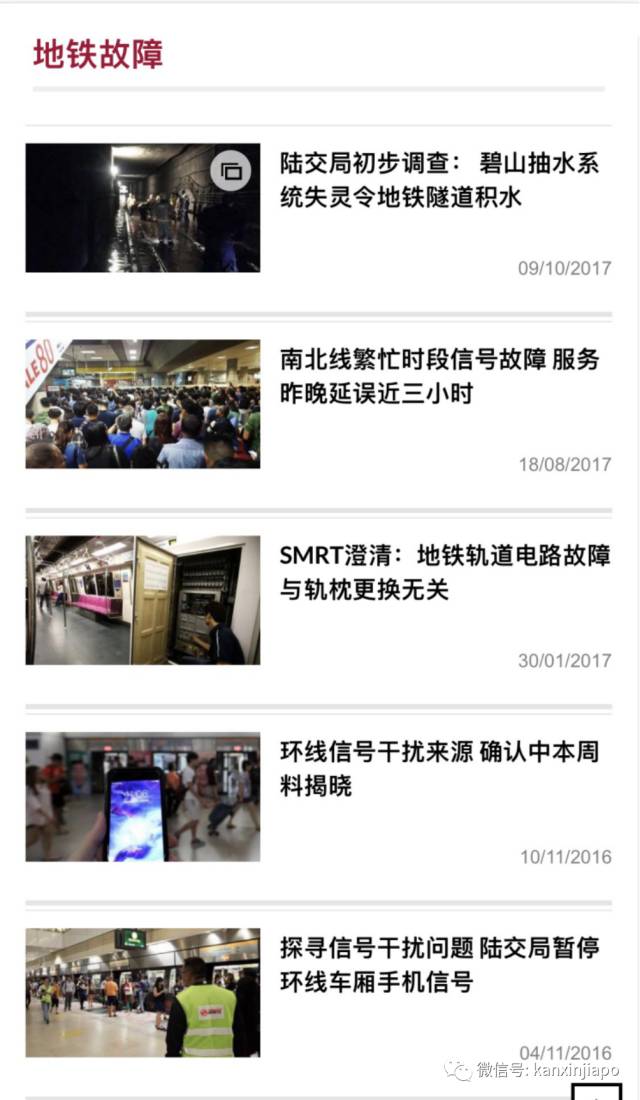The image size is (640, 1100).
Task: Tap the crowded station platform thumbnail
Action: pyautogui.click(x=142, y=404)
